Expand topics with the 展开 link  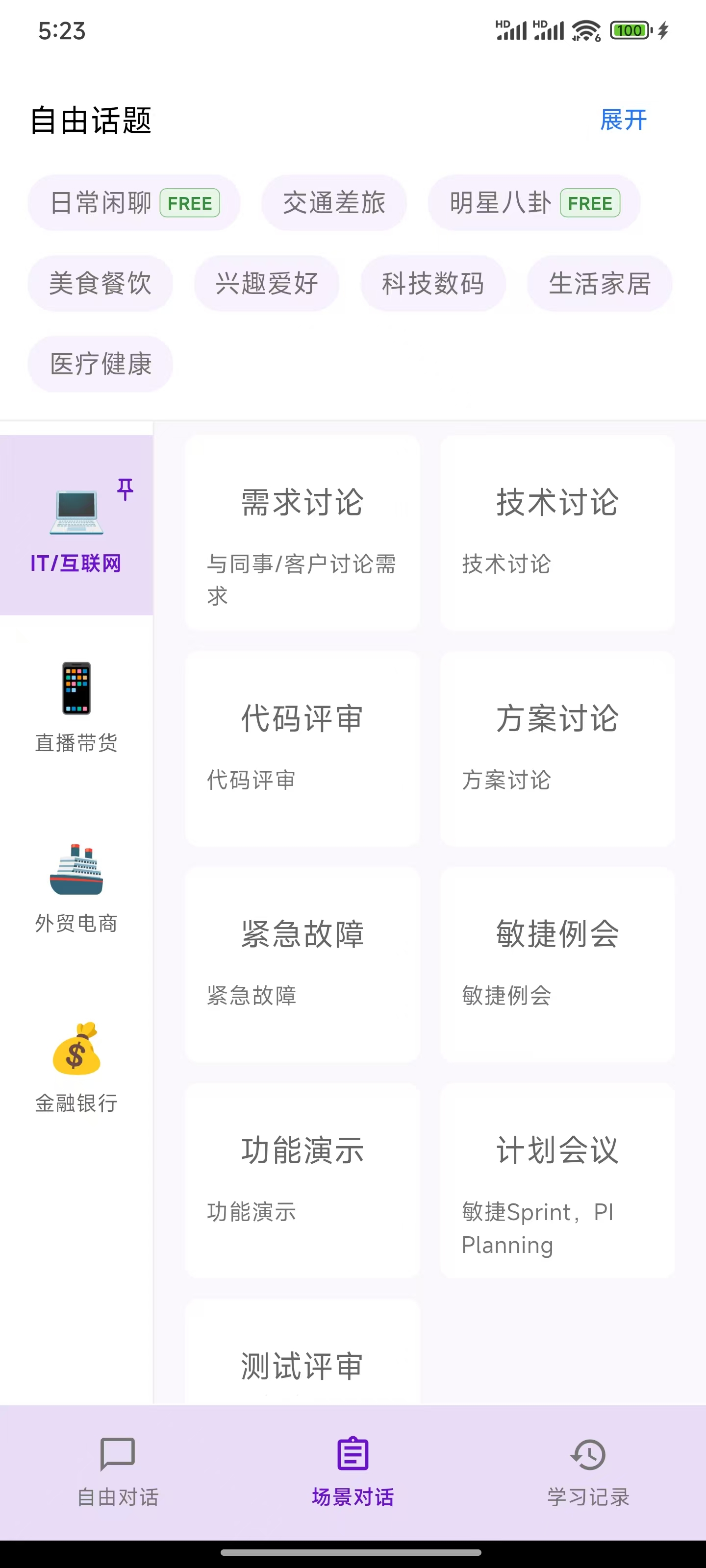623,121
